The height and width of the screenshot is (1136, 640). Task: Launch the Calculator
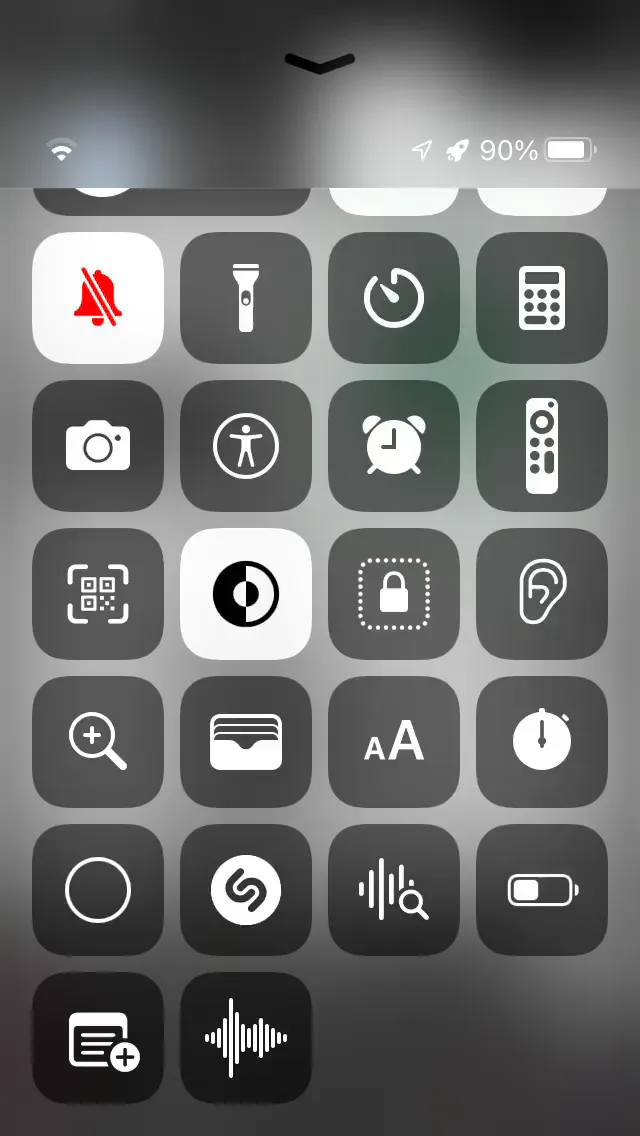tap(541, 298)
